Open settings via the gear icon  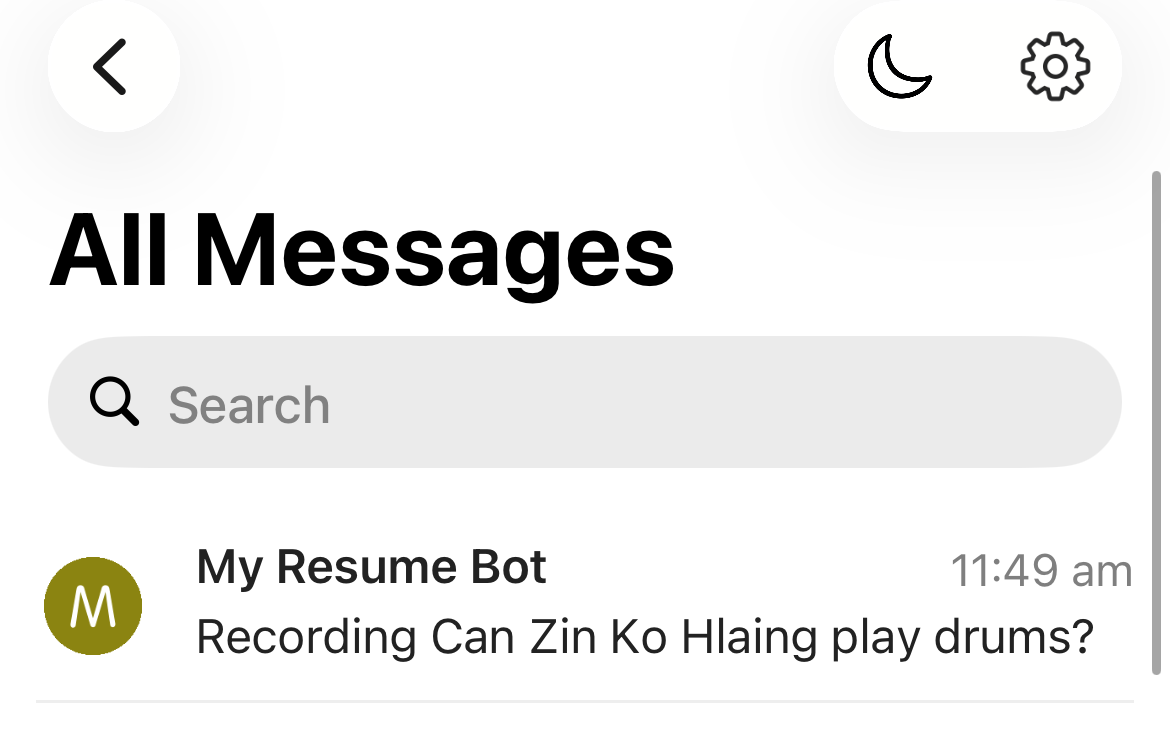(1055, 66)
